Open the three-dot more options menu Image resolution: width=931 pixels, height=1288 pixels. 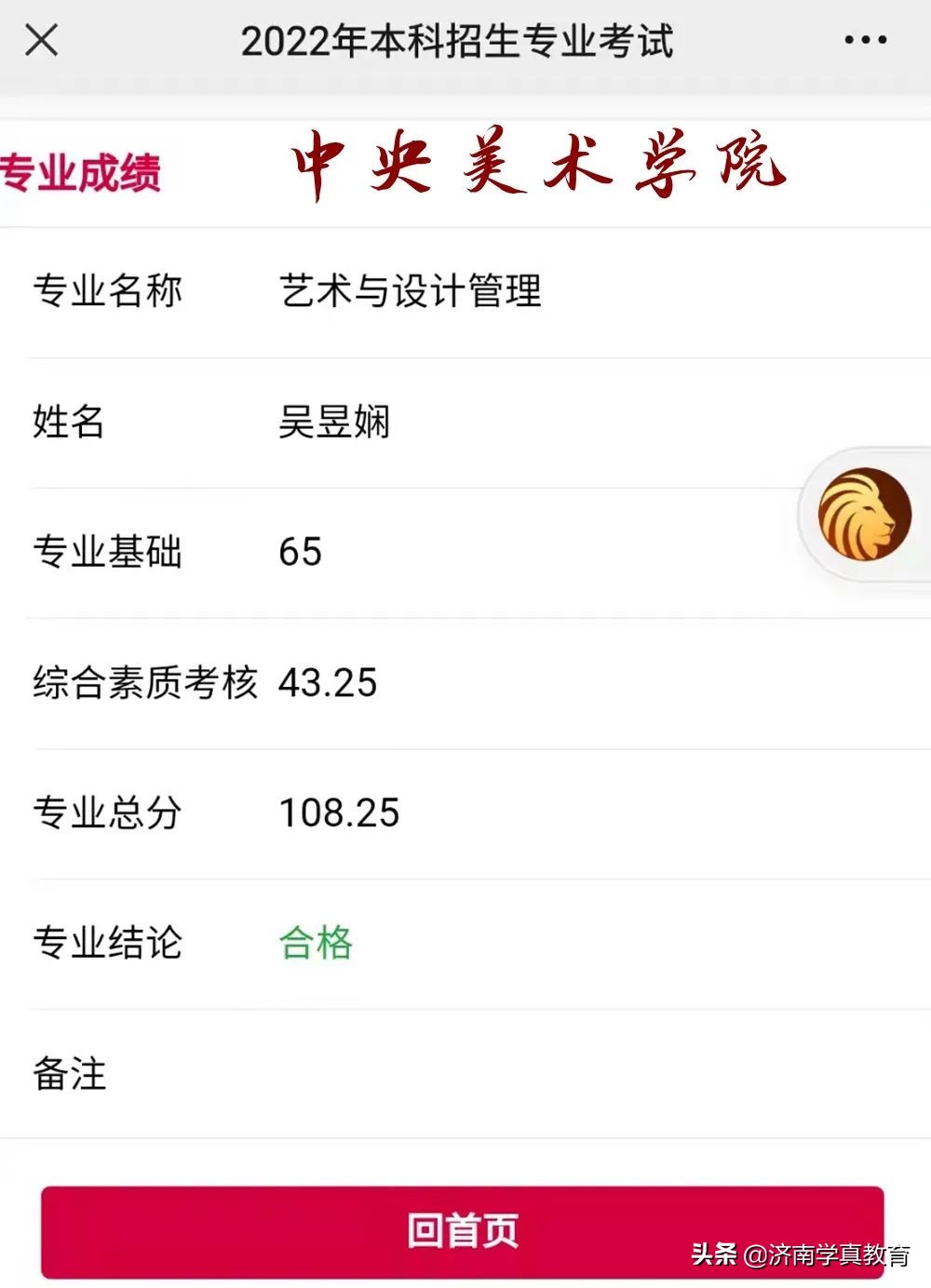click(862, 39)
